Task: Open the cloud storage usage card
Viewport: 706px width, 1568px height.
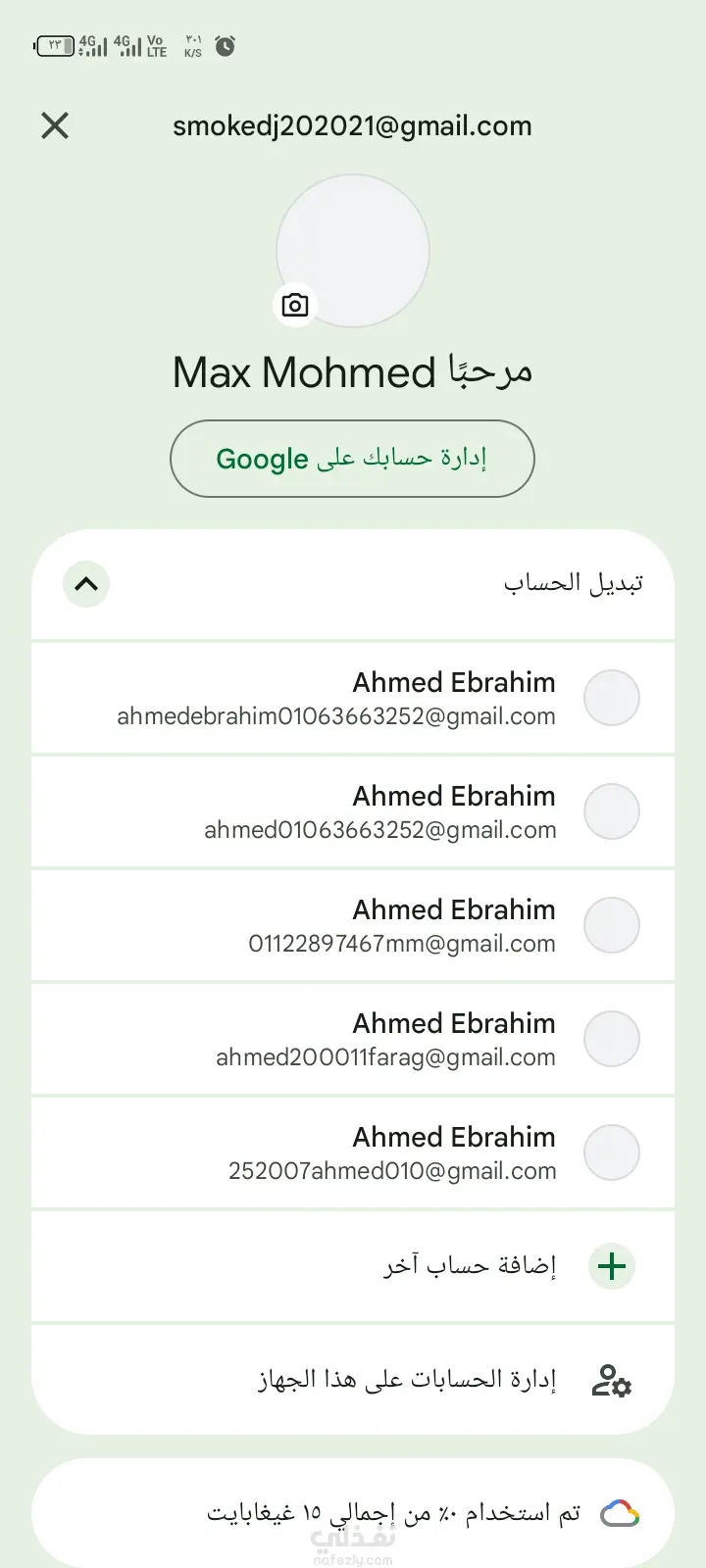Action: tap(353, 1513)
